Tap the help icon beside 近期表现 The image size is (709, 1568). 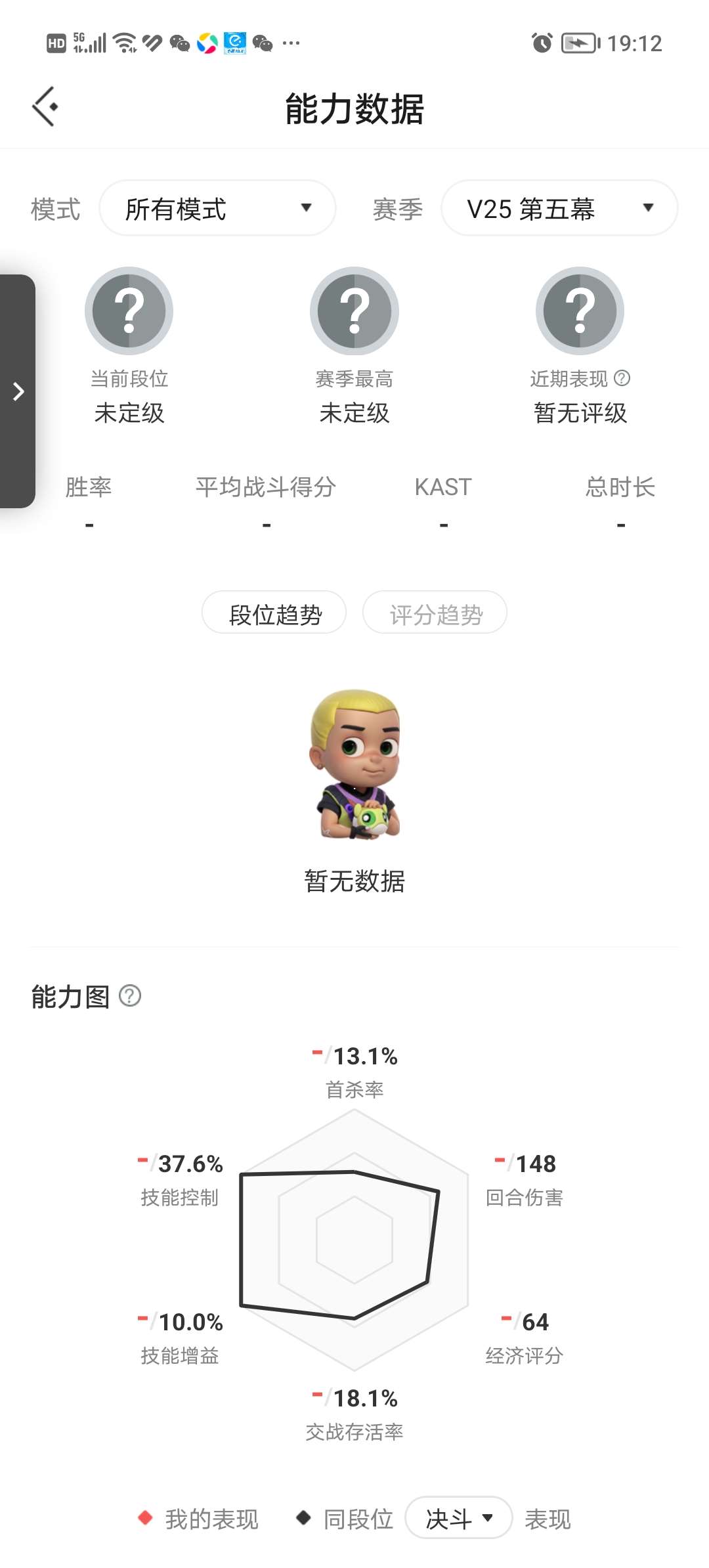[x=622, y=378]
